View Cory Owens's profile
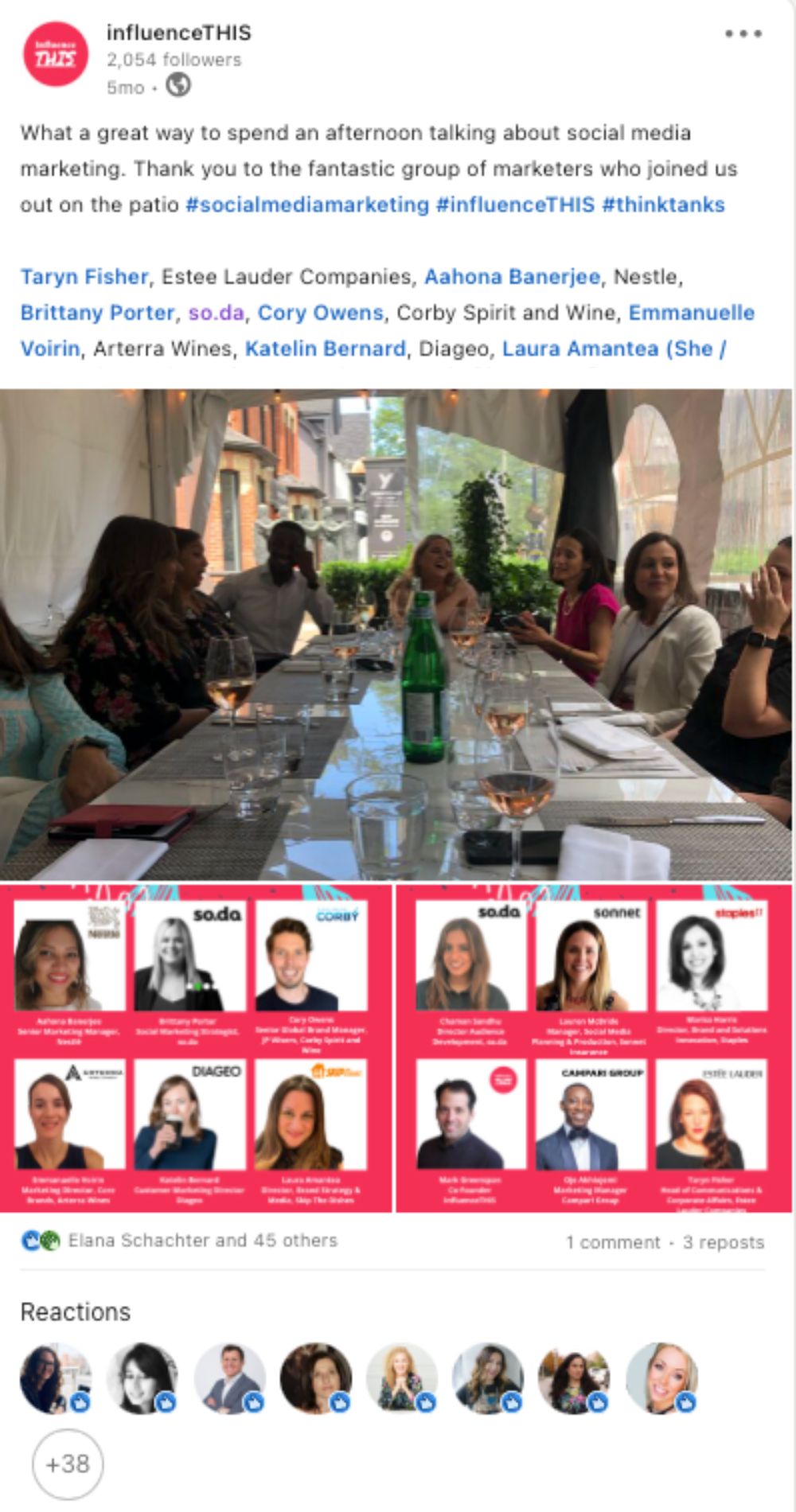 [x=320, y=312]
